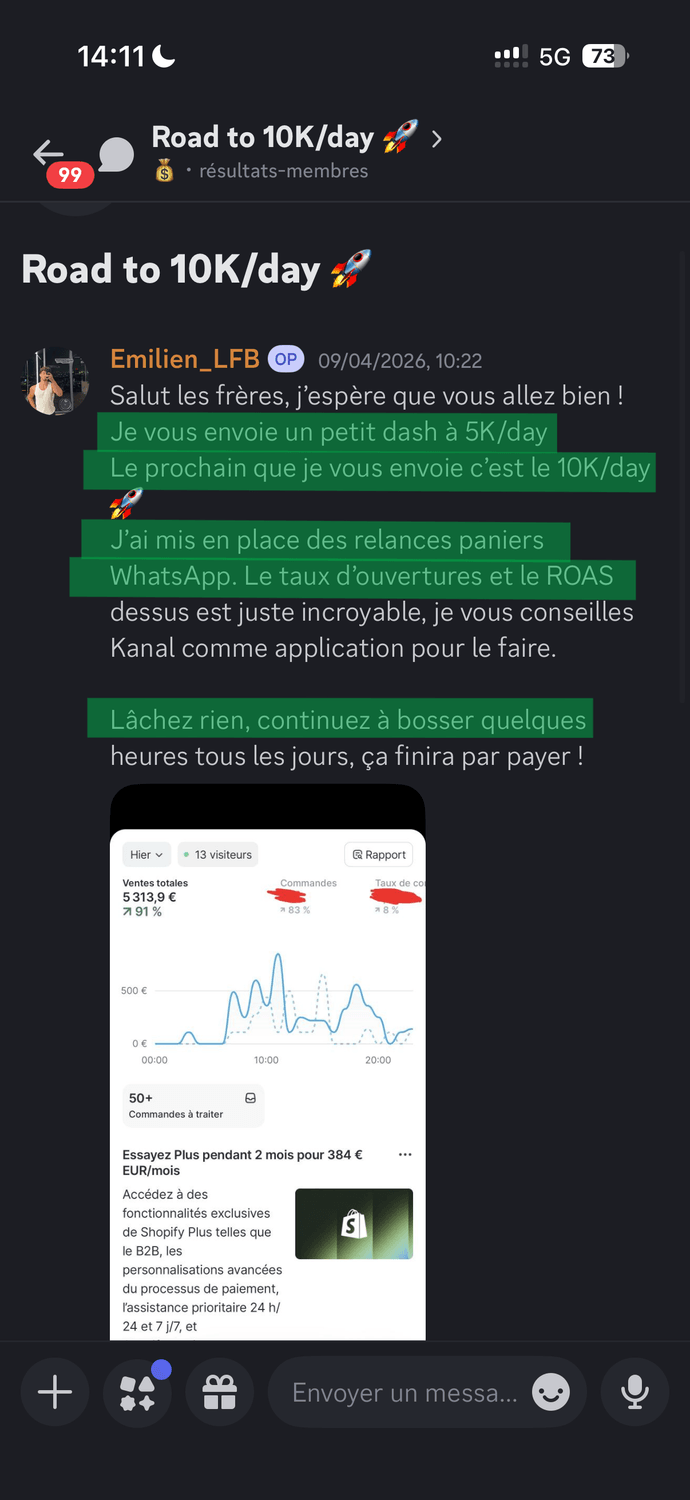This screenshot has height=1500, width=690.
Task: Open Emilien_LFB's user profile from the username
Action: point(185,359)
